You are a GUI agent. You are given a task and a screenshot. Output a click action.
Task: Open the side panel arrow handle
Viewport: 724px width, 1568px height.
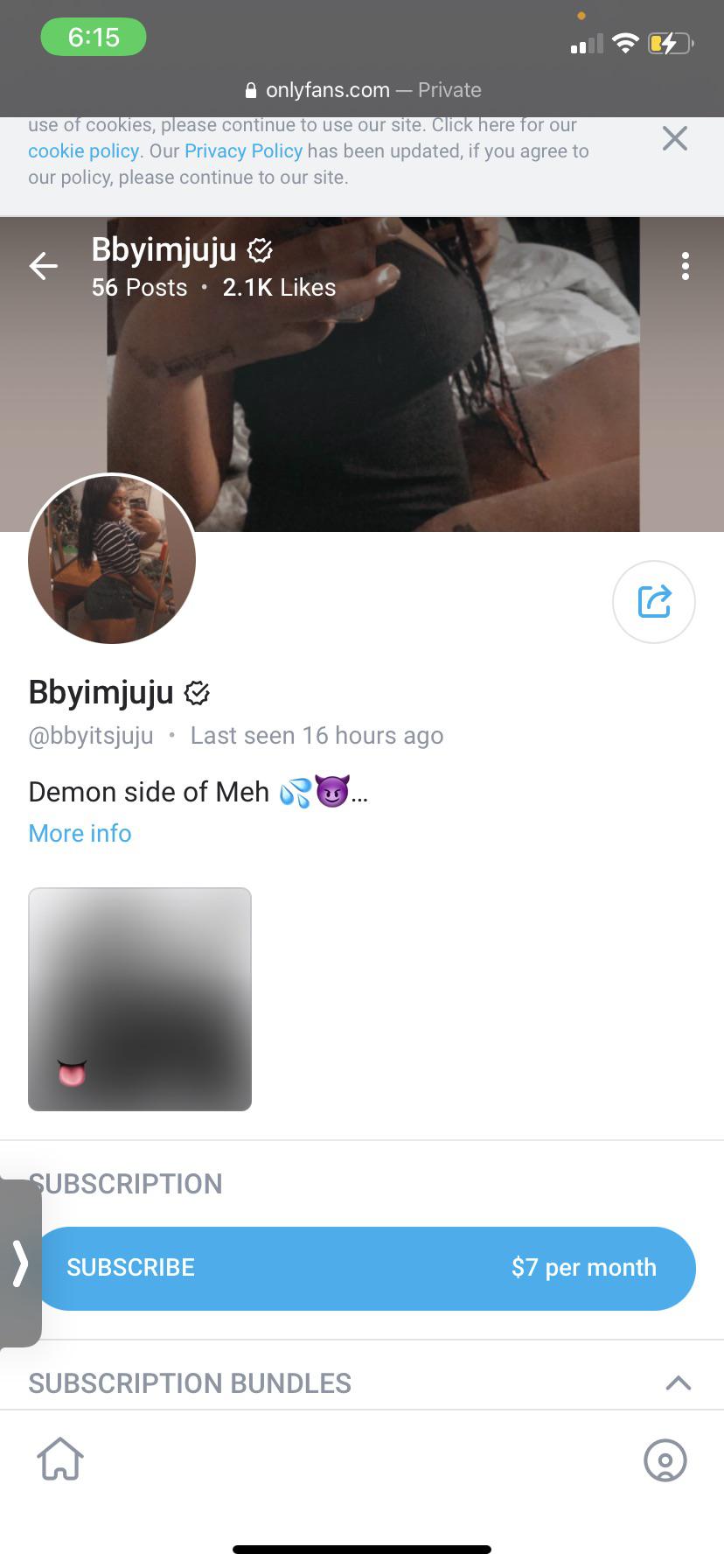20,1263
